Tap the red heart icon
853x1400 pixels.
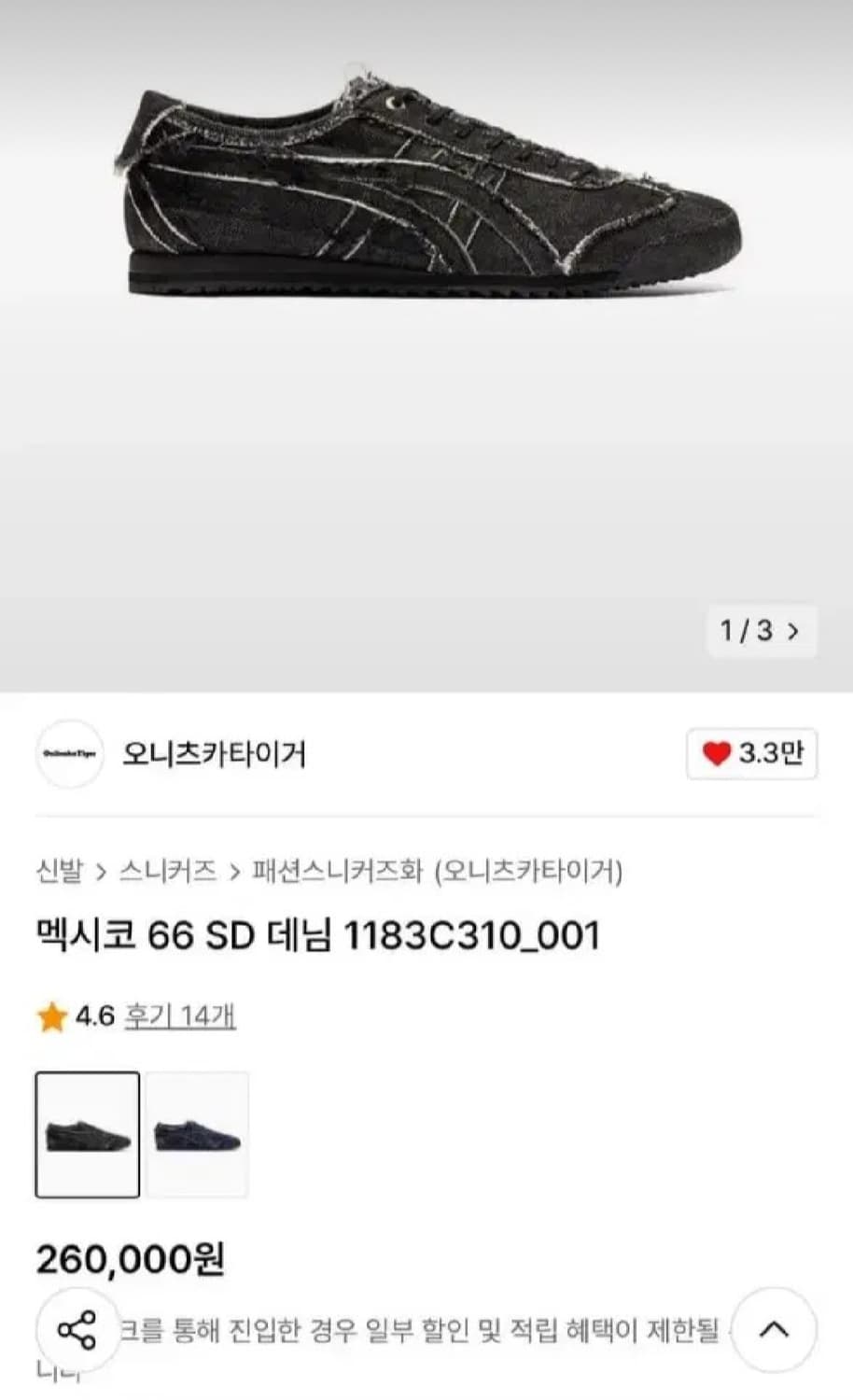715,752
